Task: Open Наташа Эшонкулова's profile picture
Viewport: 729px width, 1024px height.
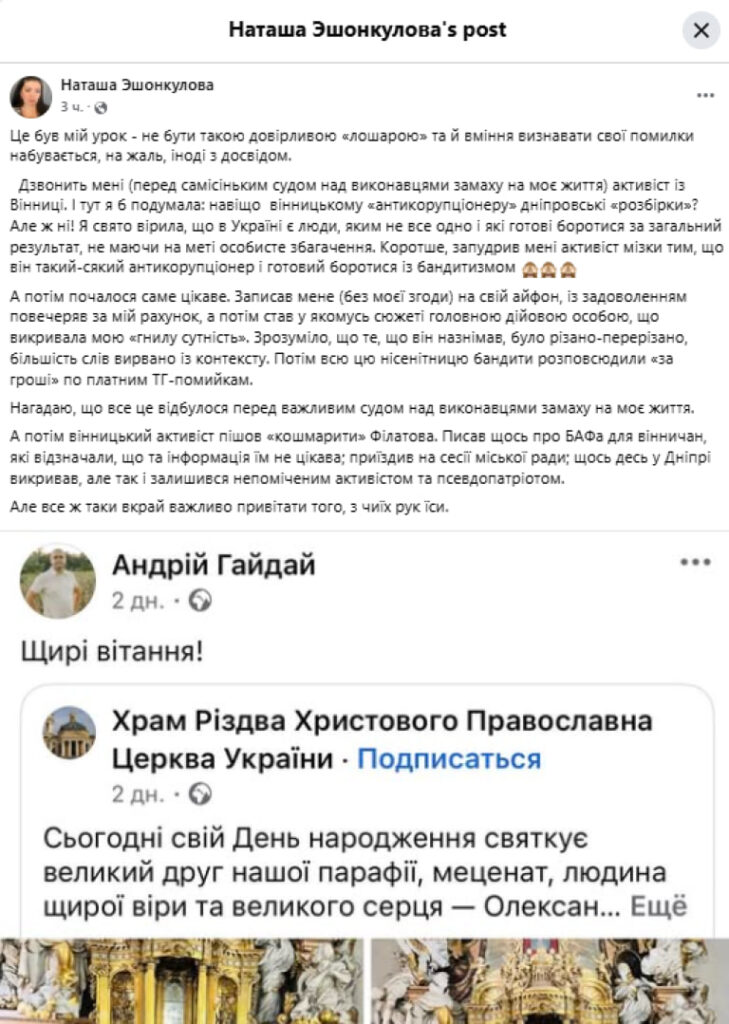Action: [31, 96]
